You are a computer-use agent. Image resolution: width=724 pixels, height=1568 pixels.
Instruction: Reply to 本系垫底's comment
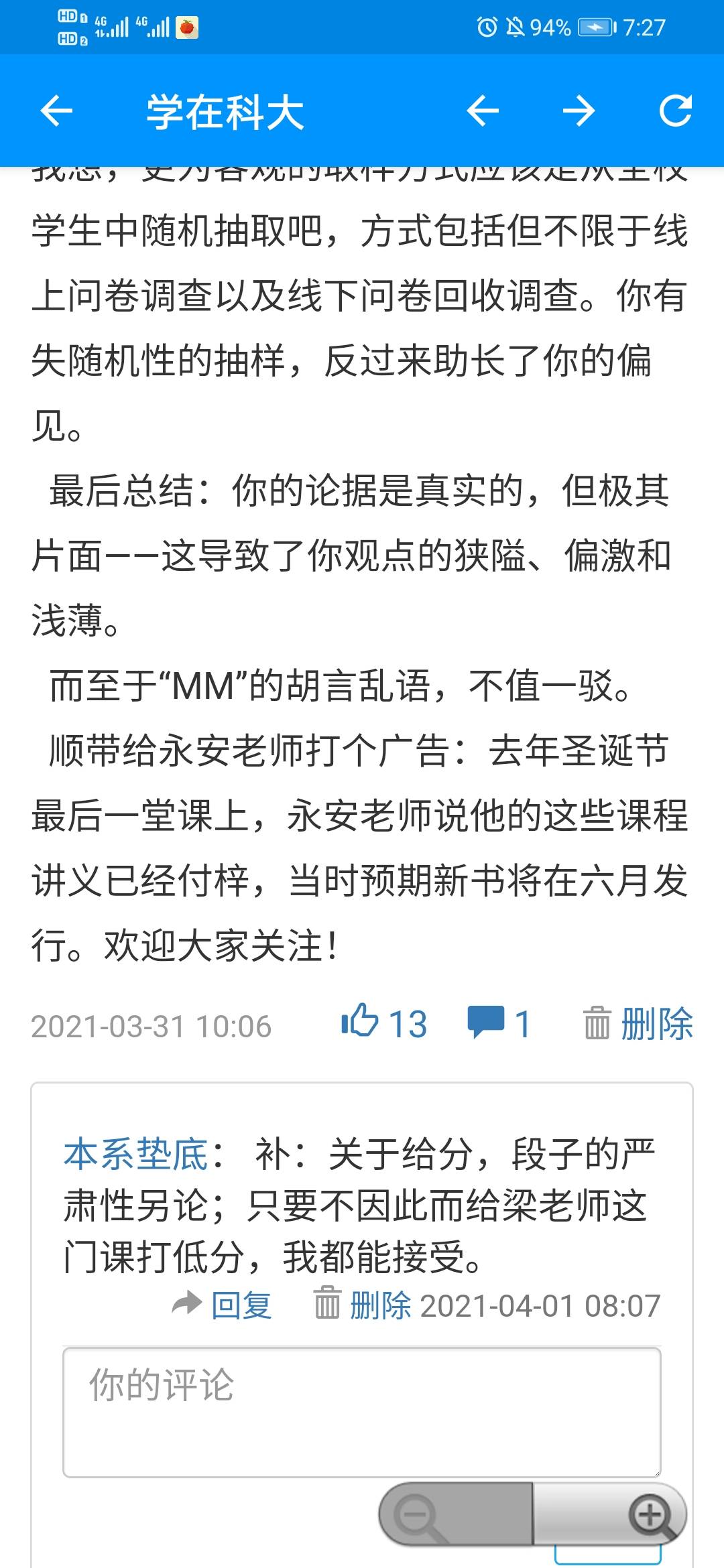coord(225,1305)
